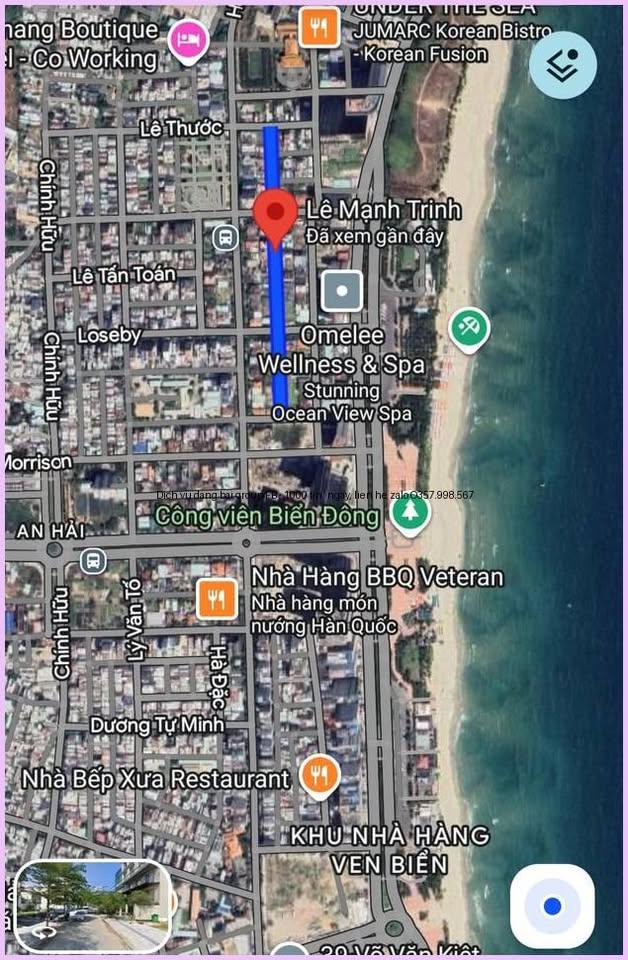
Task: Open the map layers selector
Action: 563,65
